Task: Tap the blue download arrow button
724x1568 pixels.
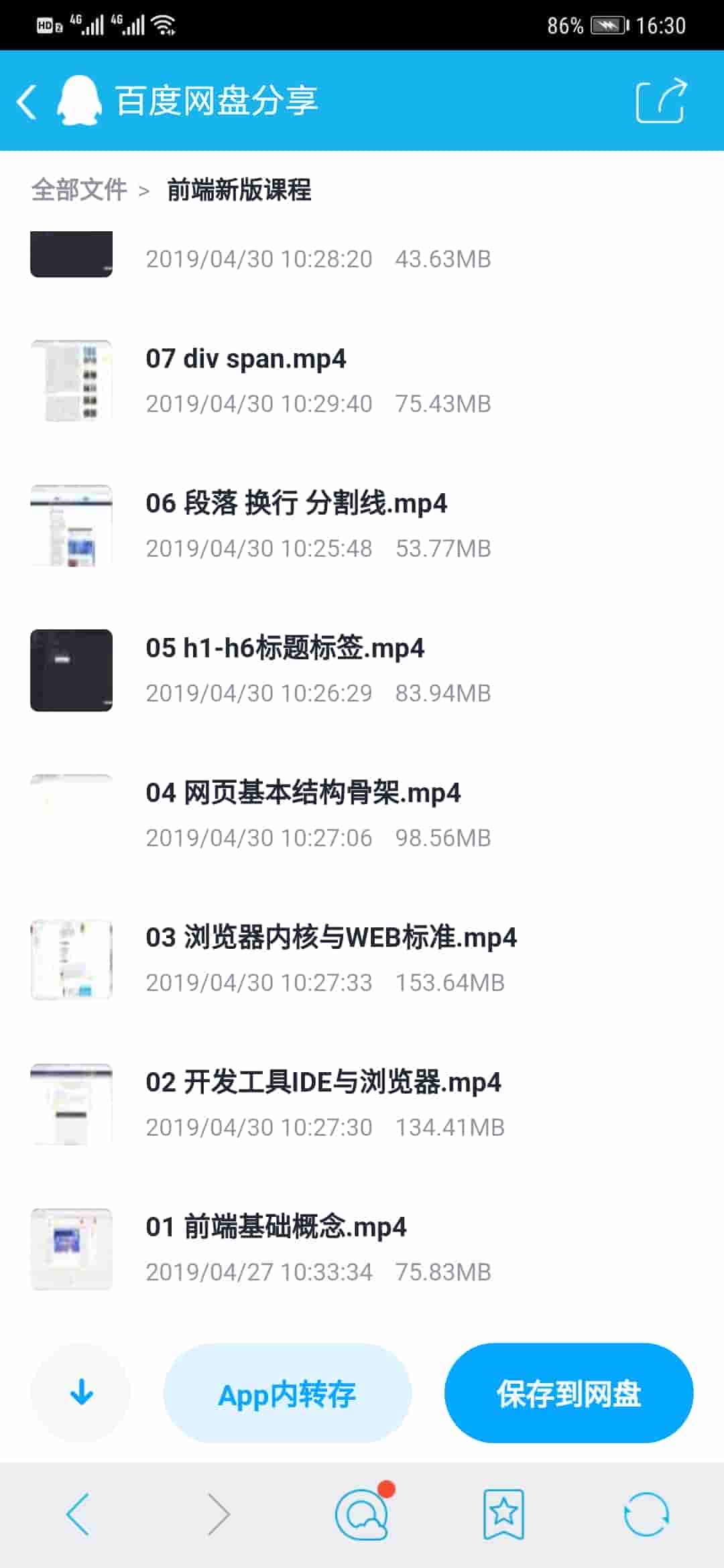Action: [81, 1392]
